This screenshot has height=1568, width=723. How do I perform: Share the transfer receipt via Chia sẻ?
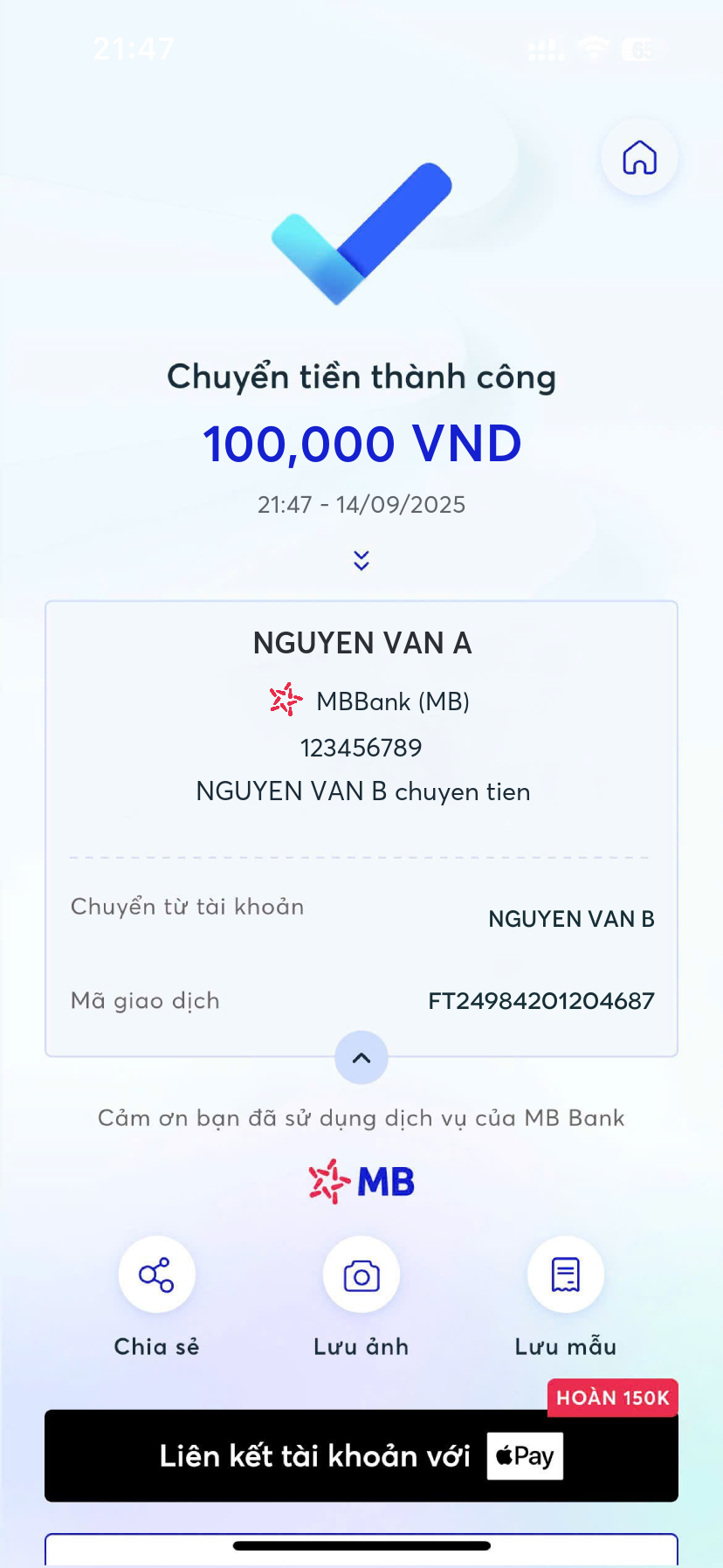click(x=157, y=1275)
